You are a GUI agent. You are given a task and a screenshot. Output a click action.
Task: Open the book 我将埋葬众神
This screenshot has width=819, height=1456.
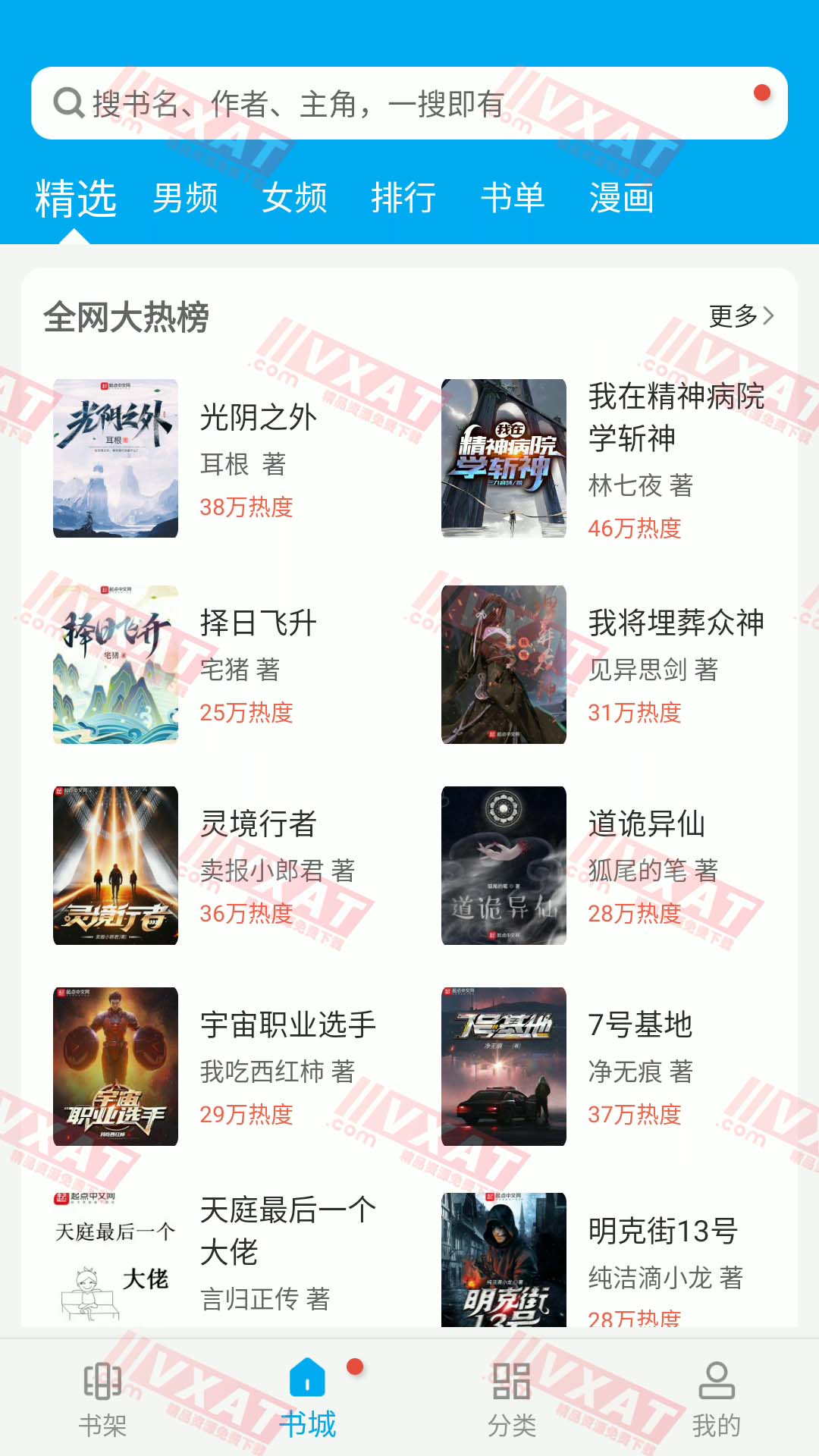point(675,623)
